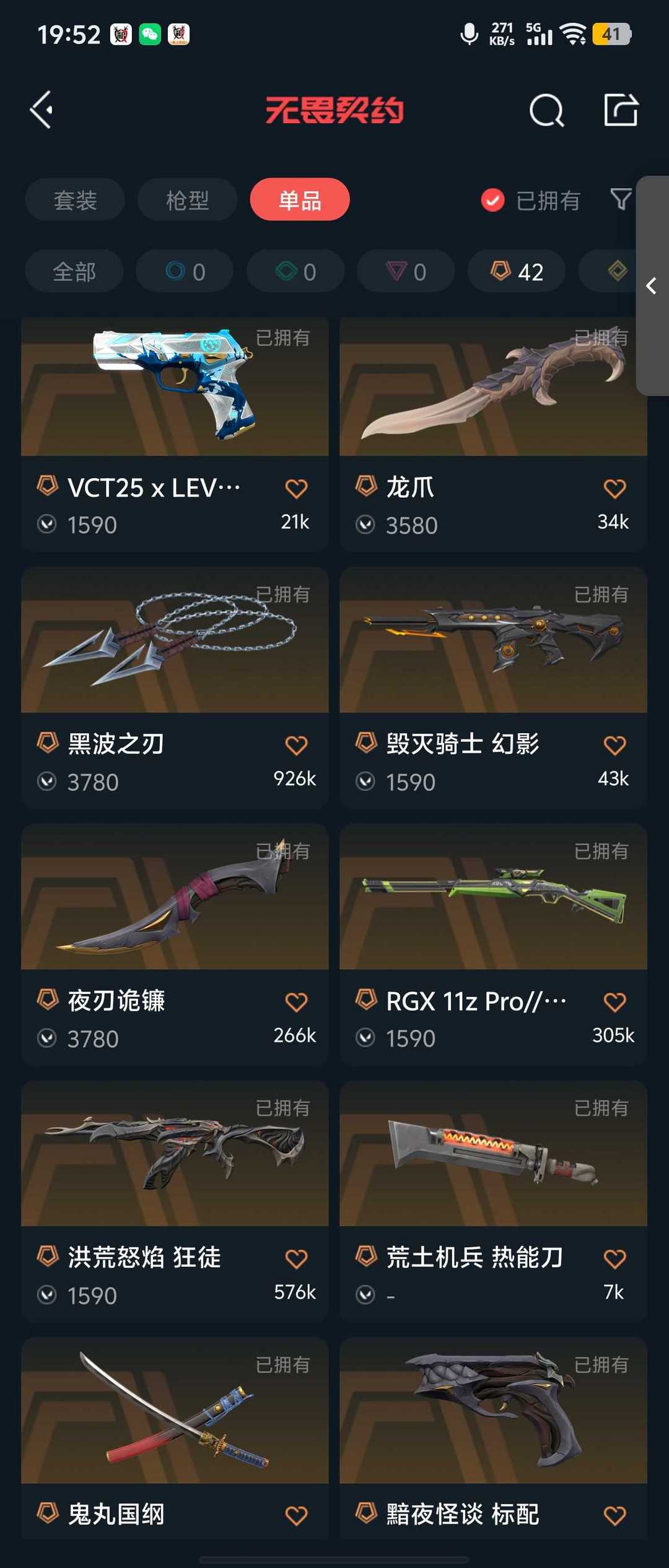Switch to the 套装 tab

(x=75, y=200)
